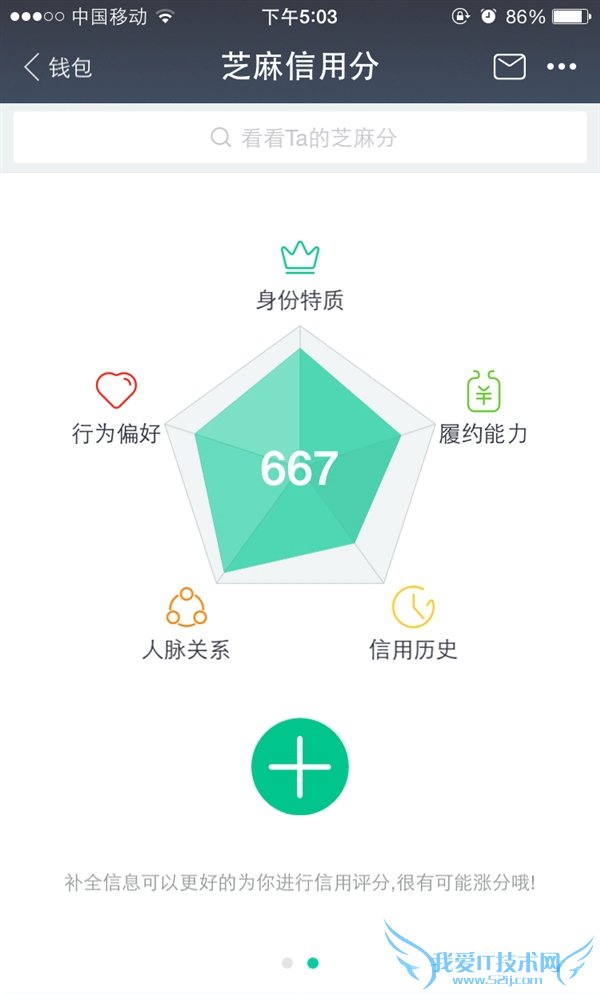Screen dimensions: 600x995
Task: Open 身份特质 crown icon
Action: tap(300, 257)
